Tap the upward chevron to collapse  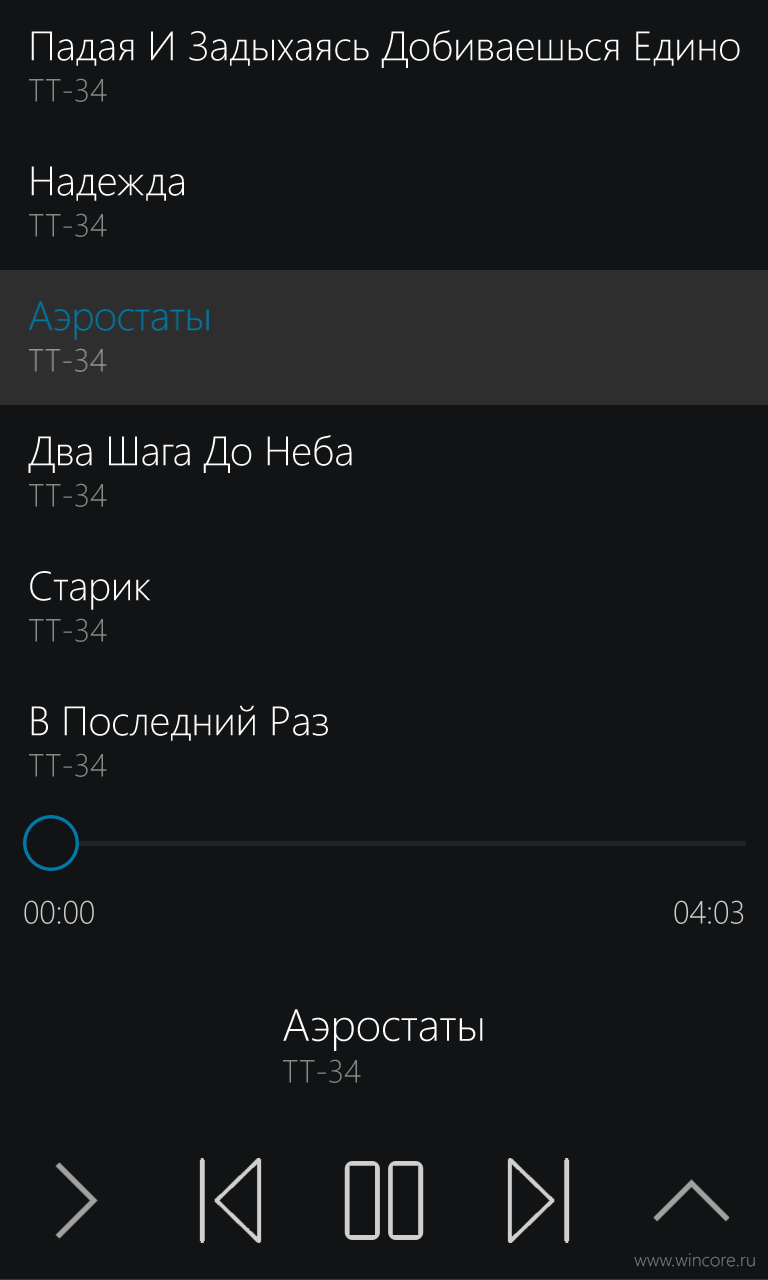point(691,1201)
